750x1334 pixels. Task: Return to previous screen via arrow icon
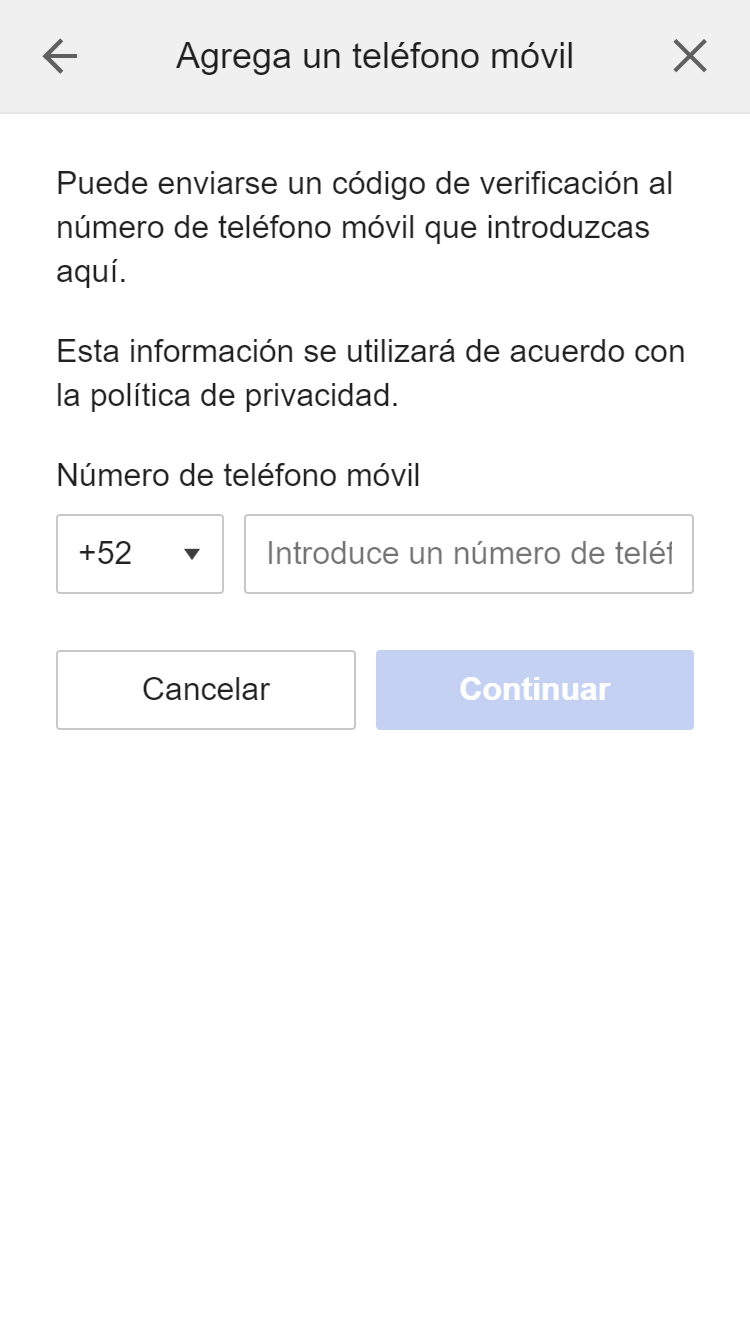(59, 56)
